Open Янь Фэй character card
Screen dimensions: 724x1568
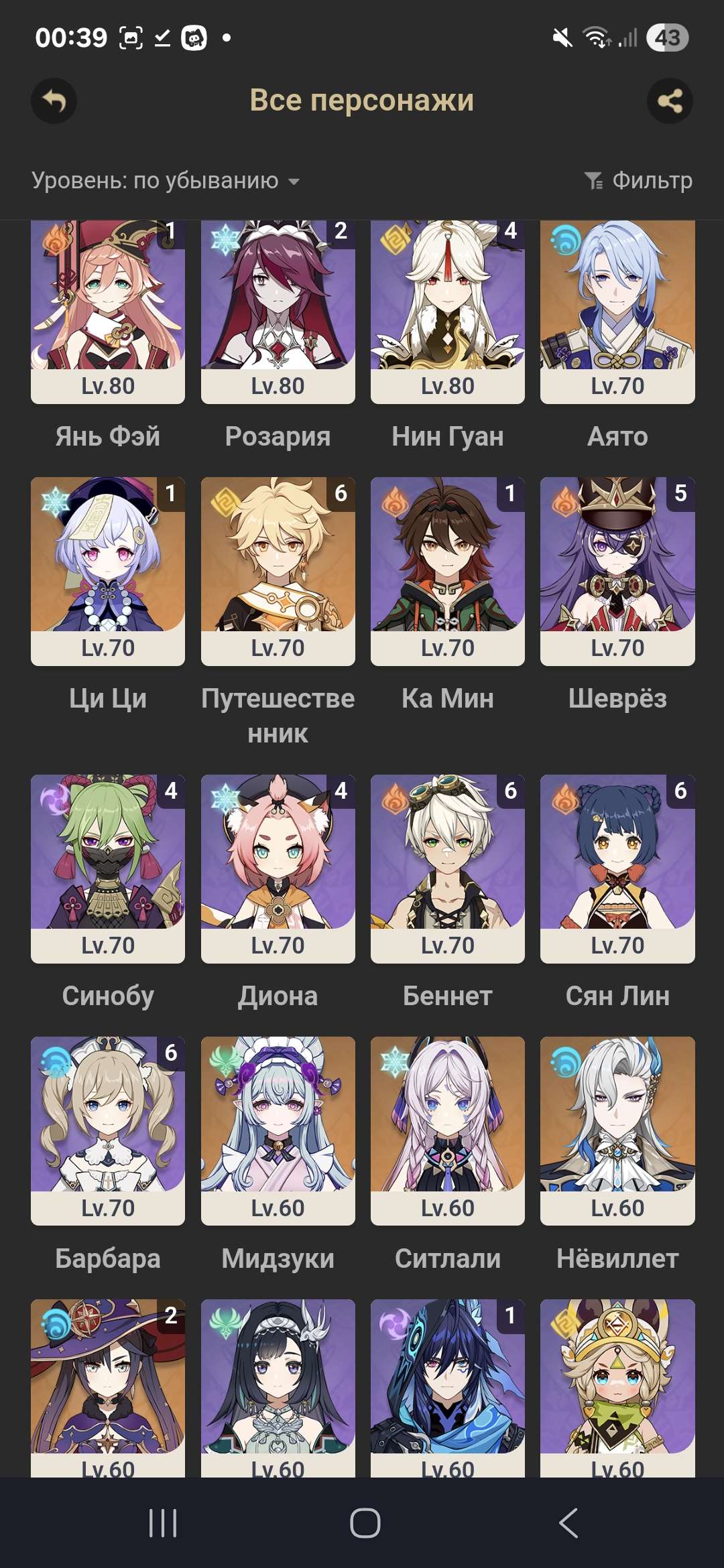(108, 312)
